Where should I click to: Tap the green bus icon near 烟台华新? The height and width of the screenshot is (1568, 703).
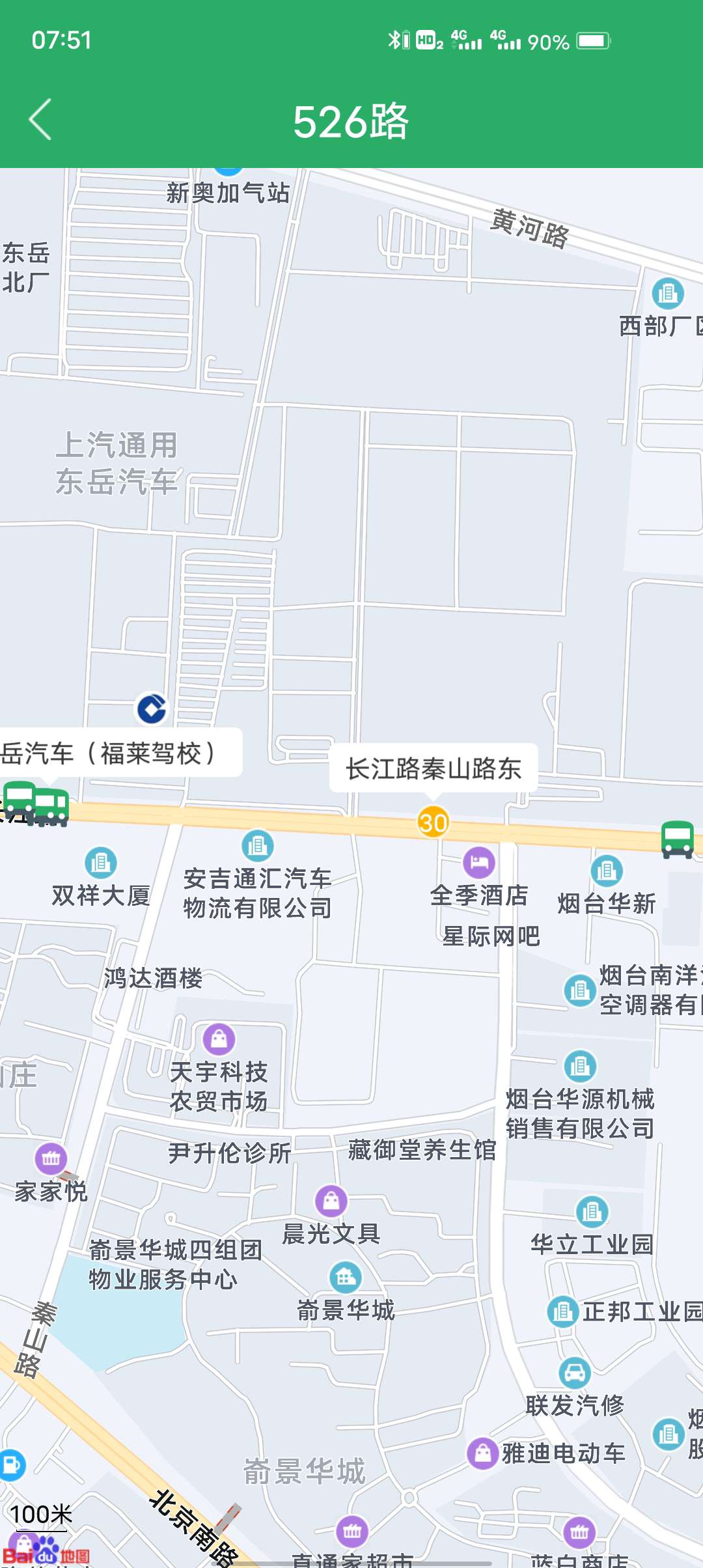[x=677, y=839]
